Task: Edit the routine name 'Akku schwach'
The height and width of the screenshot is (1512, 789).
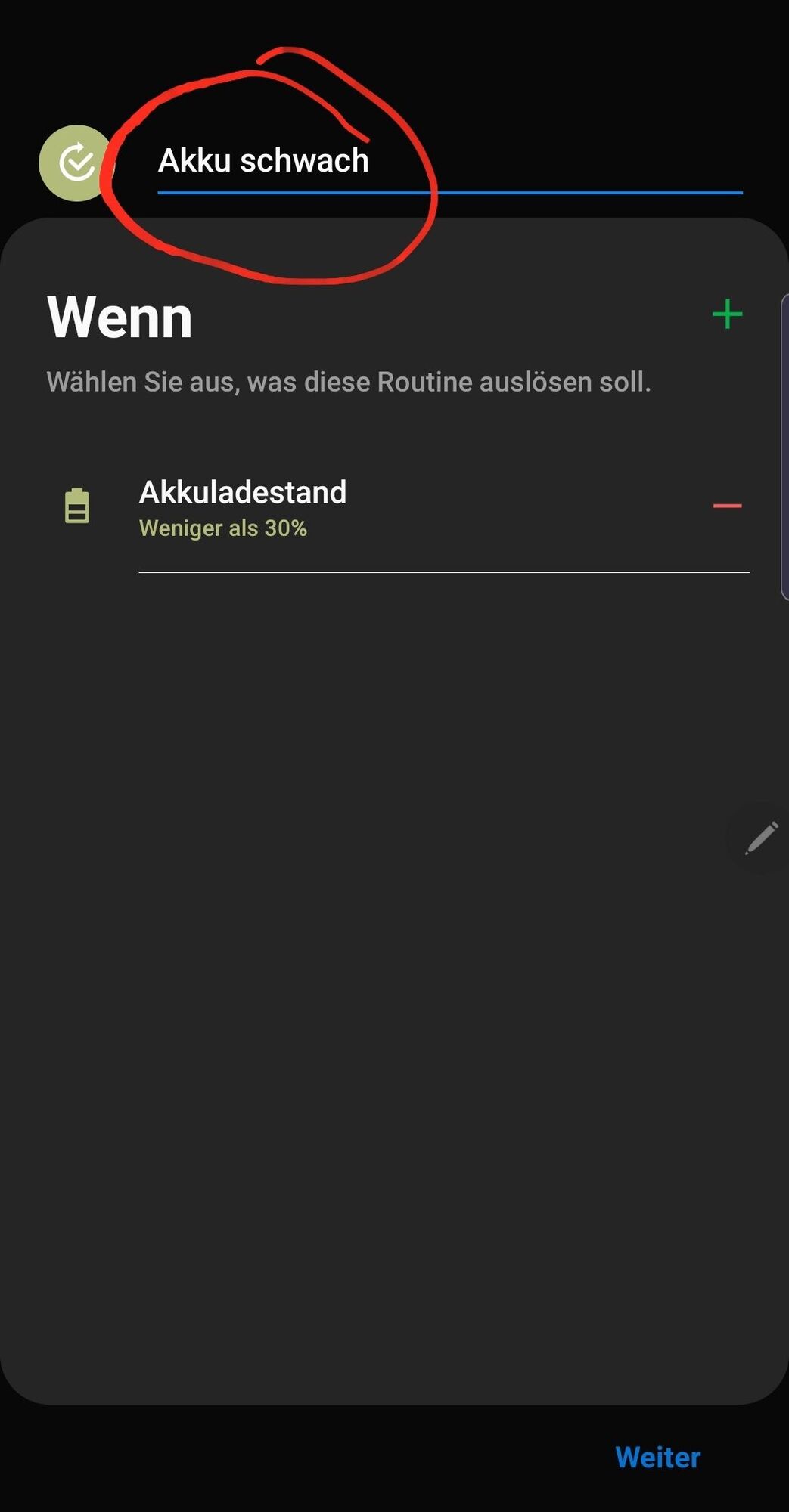Action: tap(449, 161)
